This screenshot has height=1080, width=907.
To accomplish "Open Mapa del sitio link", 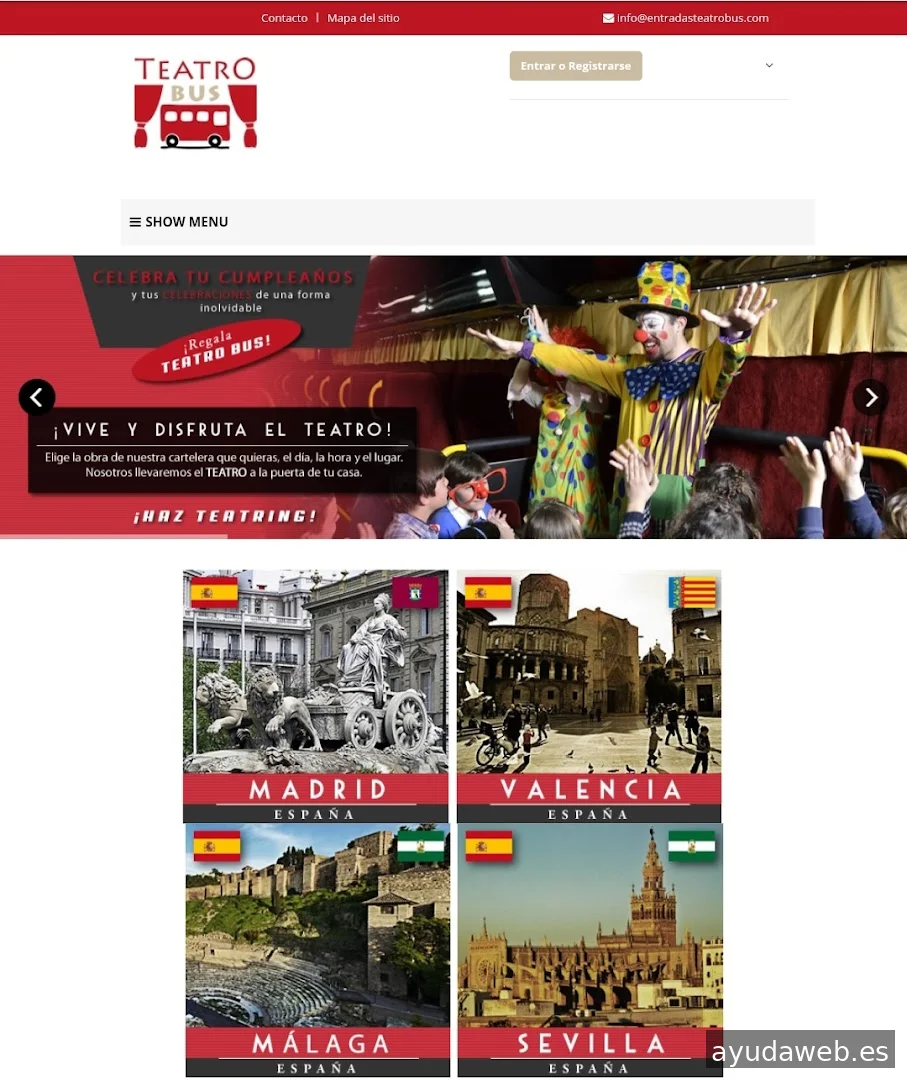I will click(x=363, y=18).
